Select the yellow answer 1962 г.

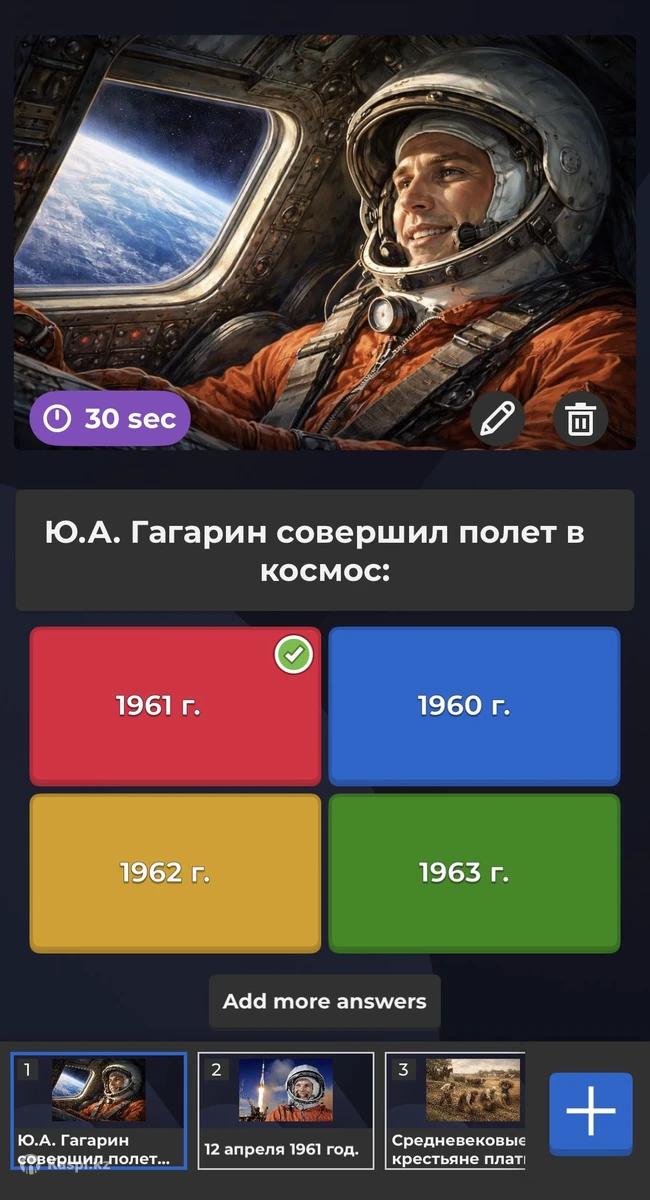click(x=175, y=873)
